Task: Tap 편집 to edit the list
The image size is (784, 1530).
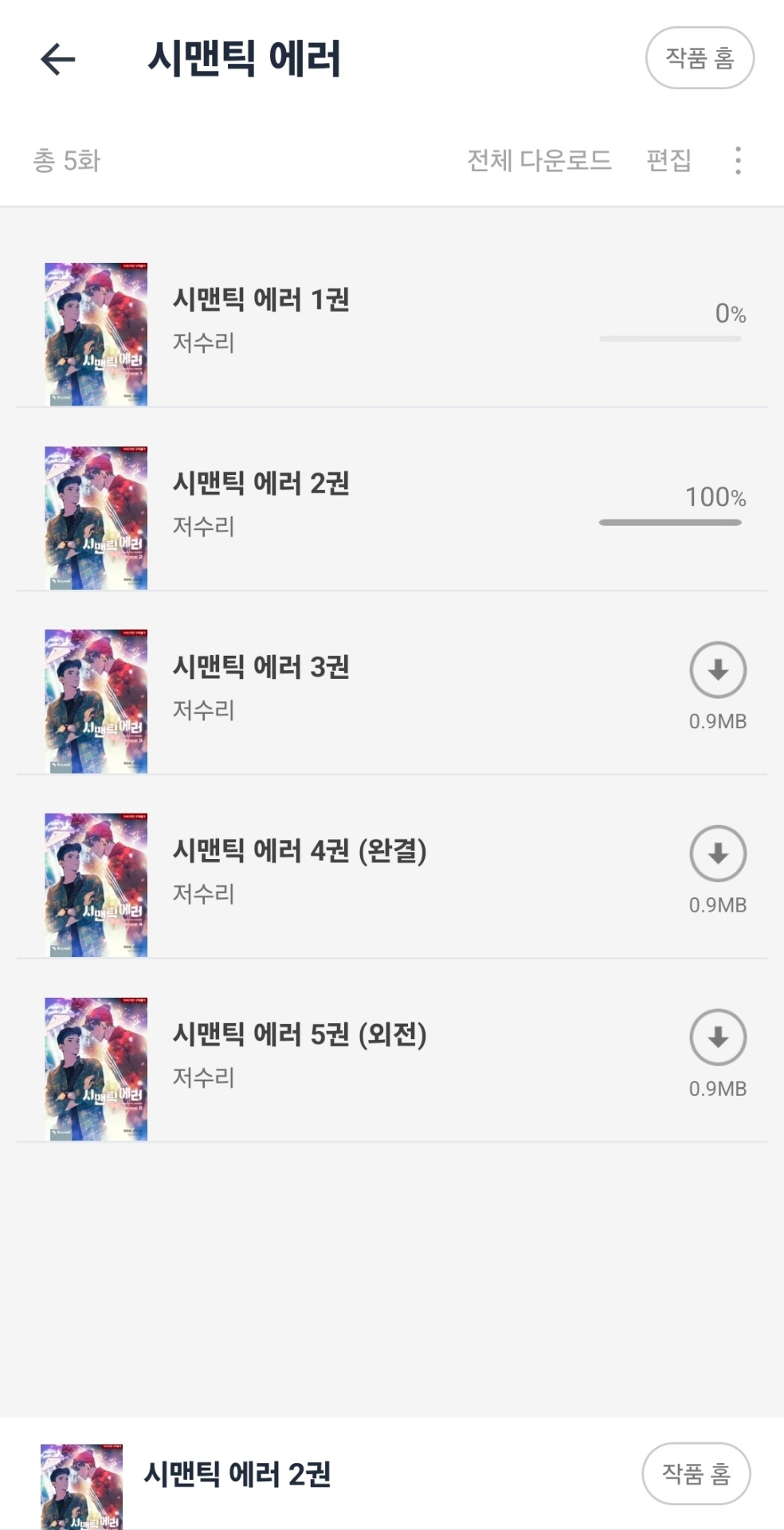Action: (668, 161)
